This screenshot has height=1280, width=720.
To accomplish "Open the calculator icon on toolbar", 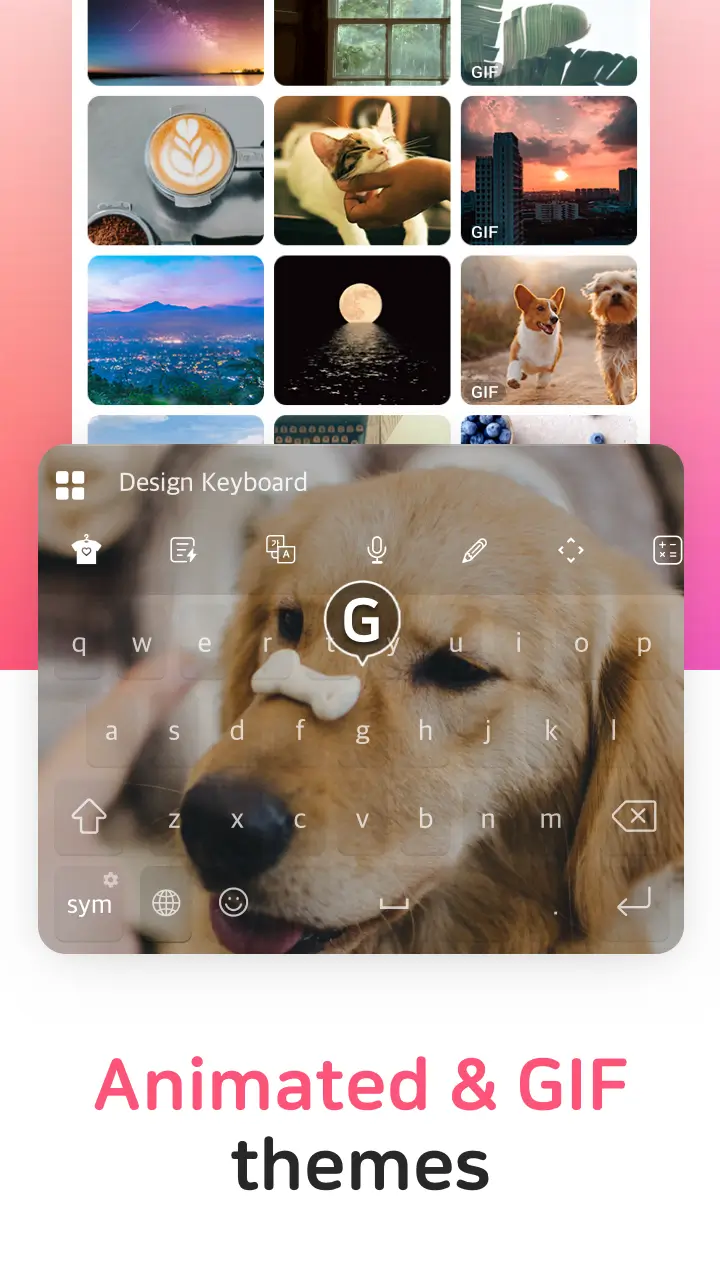I will [666, 549].
